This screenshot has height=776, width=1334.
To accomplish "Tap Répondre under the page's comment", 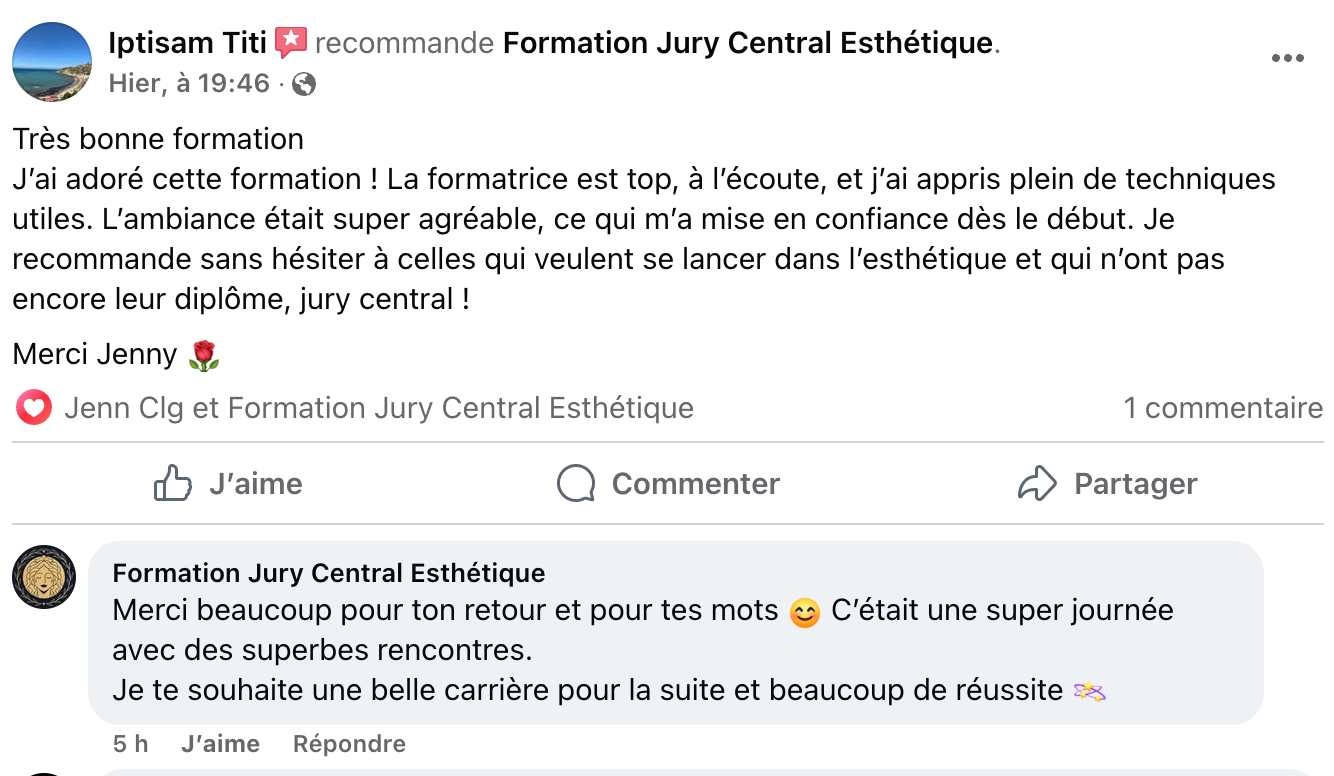I will pos(349,744).
